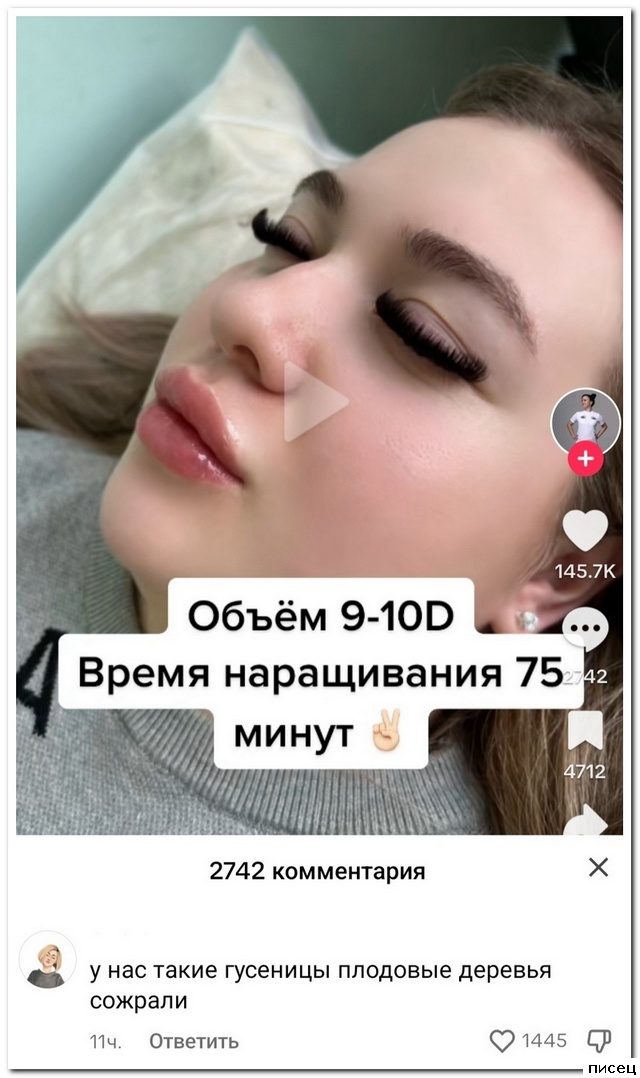
Task: Like the video with 145.7K likes
Action: coord(585,531)
